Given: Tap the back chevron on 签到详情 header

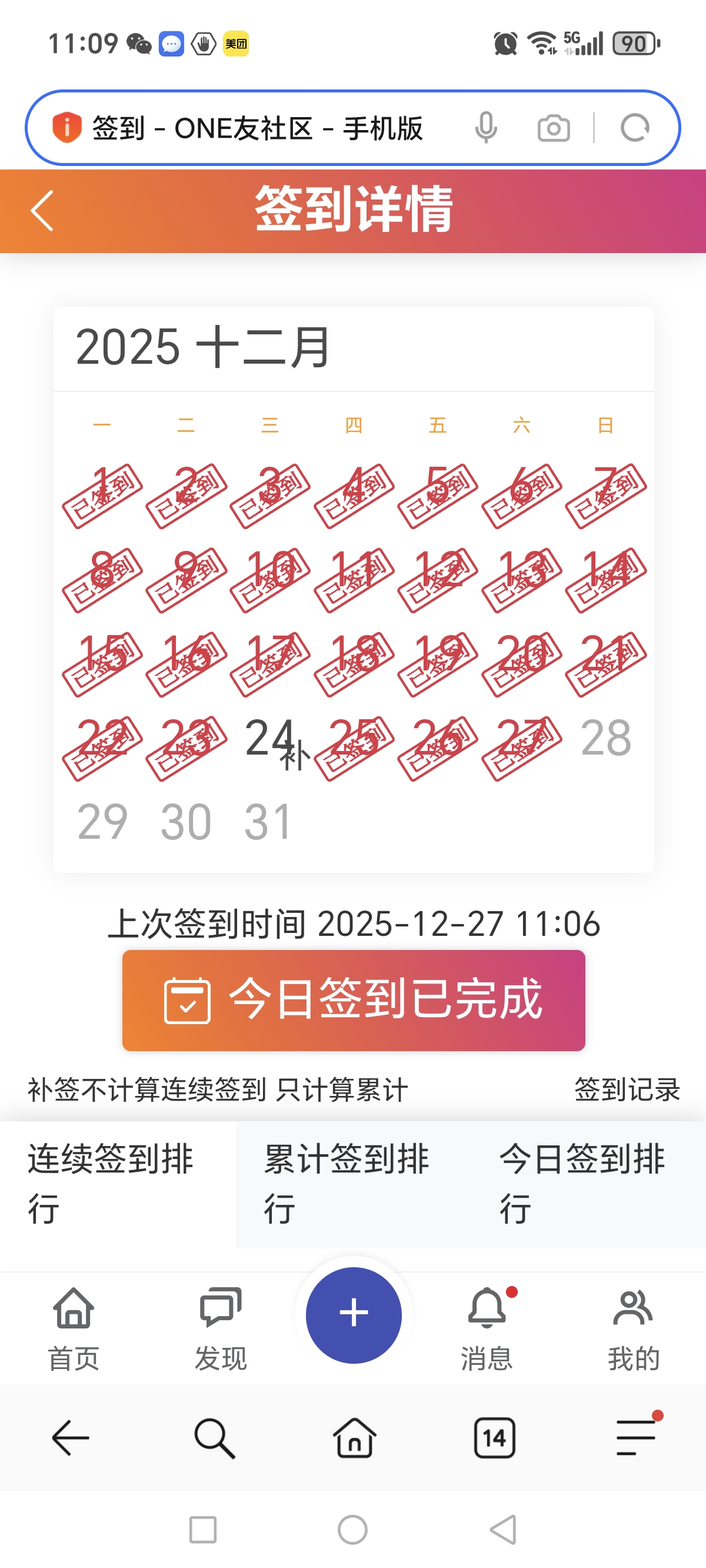Looking at the screenshot, I should 40,211.
